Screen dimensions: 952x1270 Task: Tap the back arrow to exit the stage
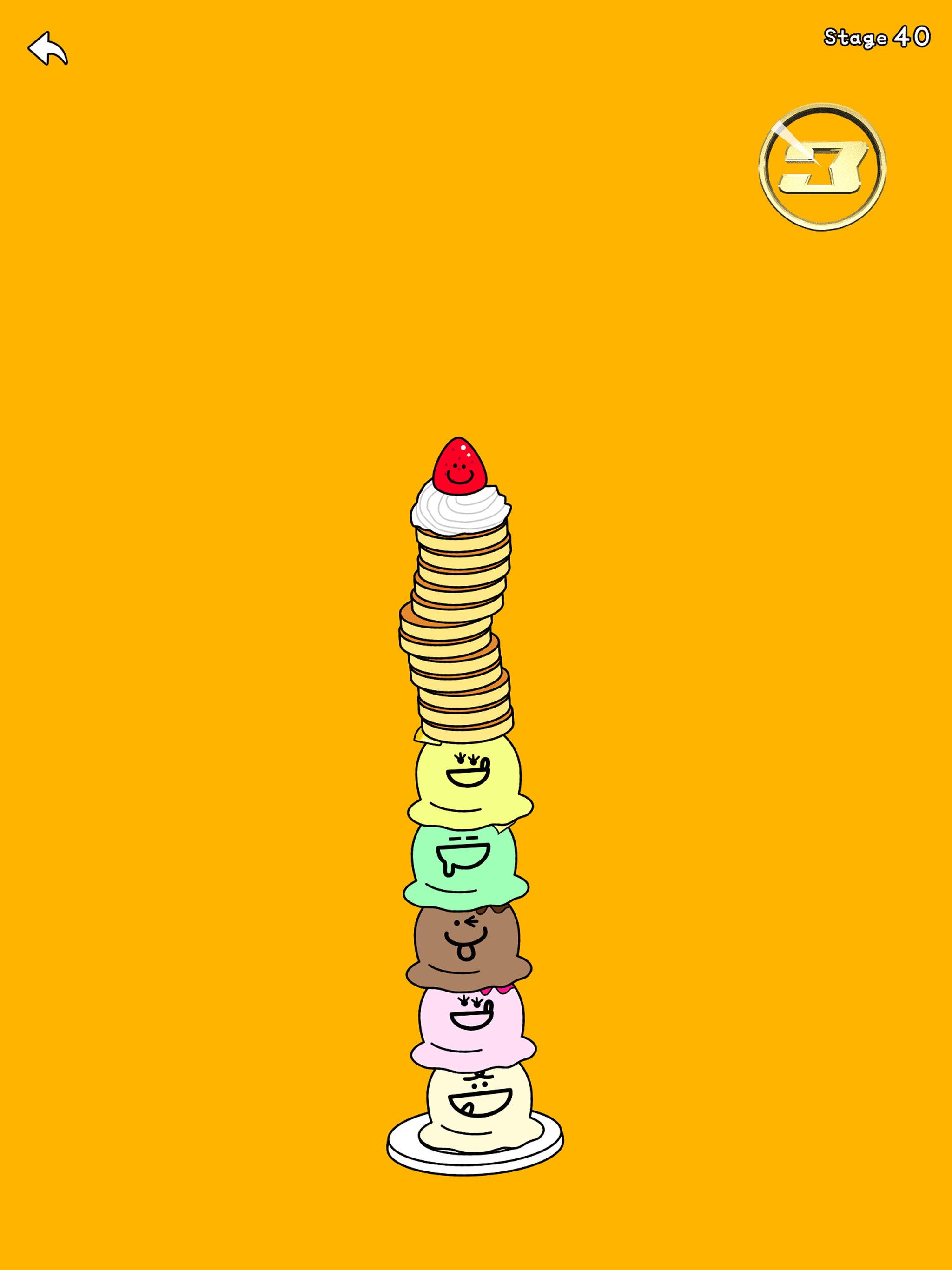(49, 49)
